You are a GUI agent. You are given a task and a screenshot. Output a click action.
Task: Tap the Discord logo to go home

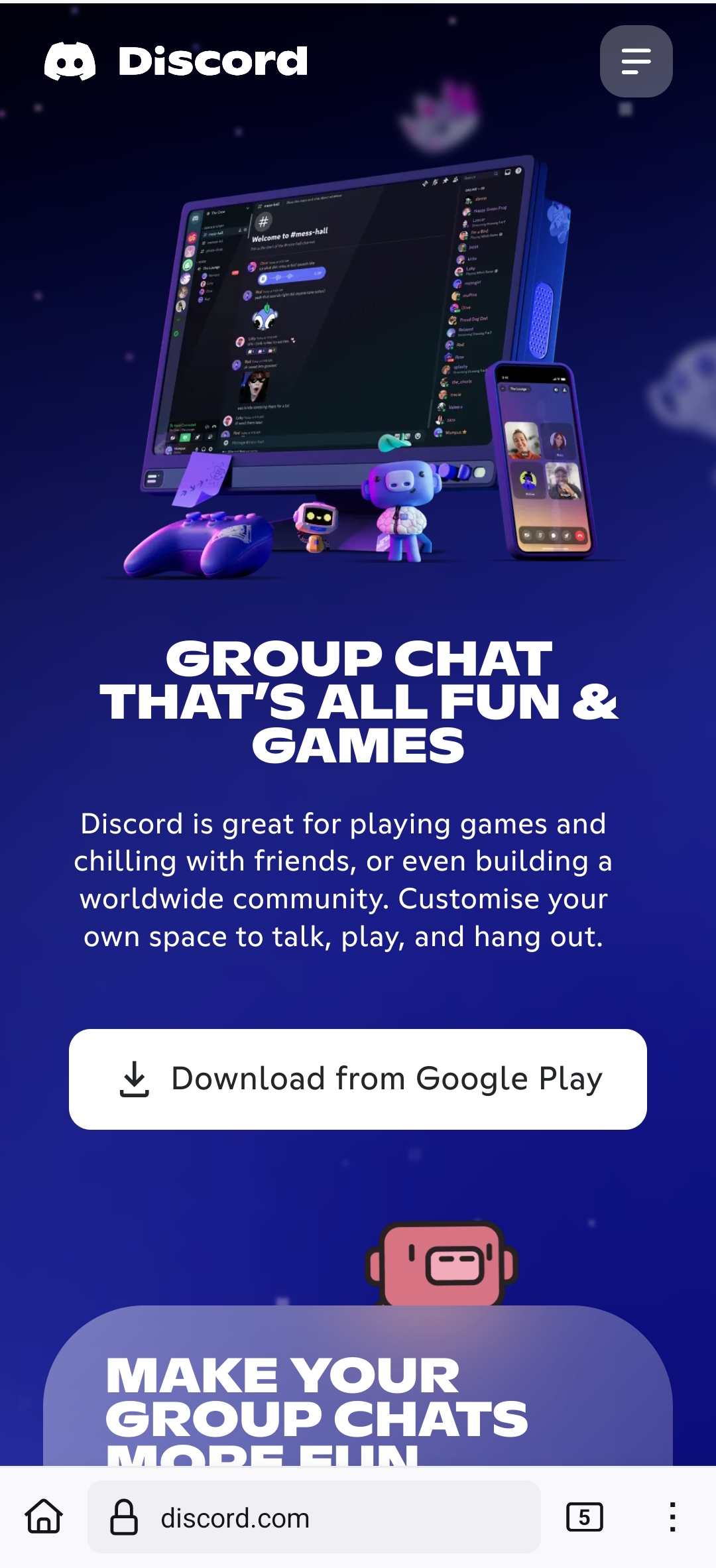176,62
